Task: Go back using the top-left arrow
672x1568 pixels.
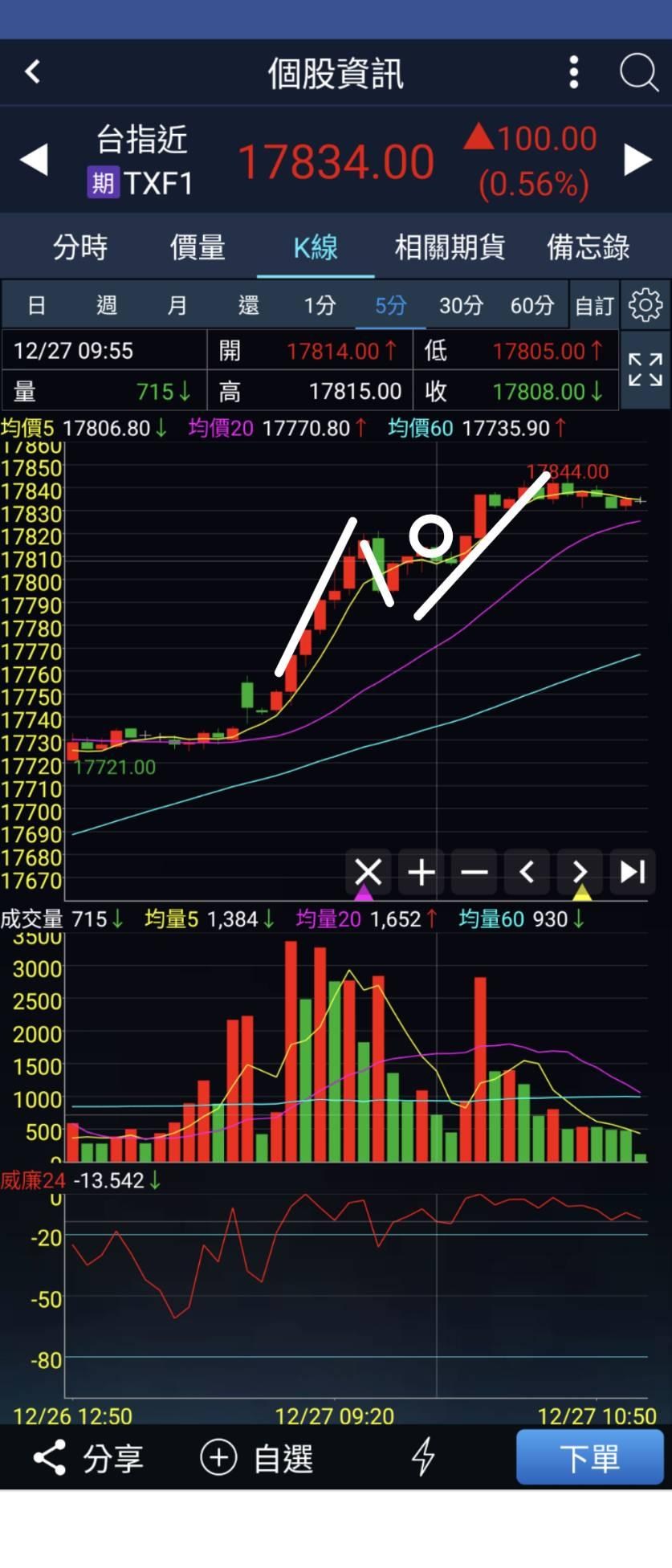Action: 32,72
